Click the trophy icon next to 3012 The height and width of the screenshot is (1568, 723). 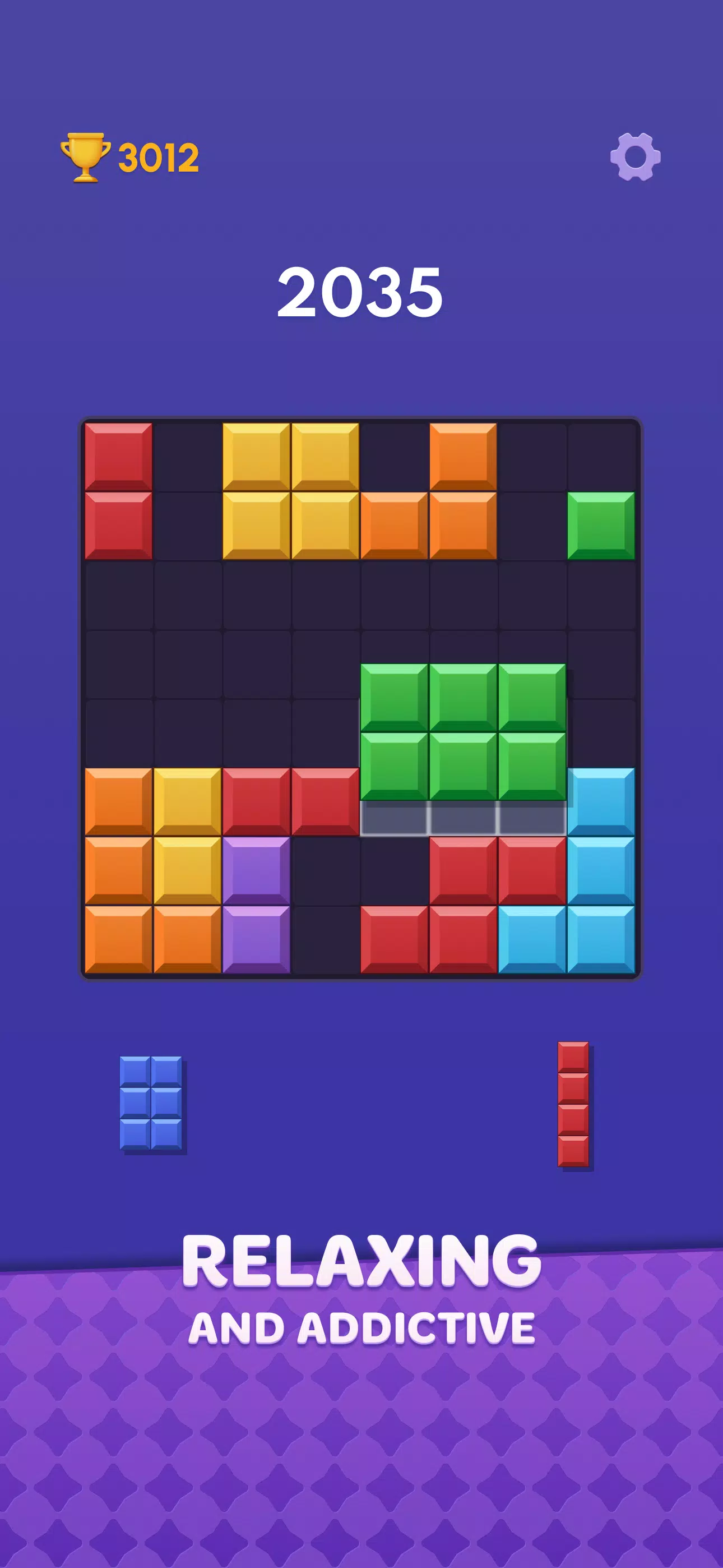point(85,157)
